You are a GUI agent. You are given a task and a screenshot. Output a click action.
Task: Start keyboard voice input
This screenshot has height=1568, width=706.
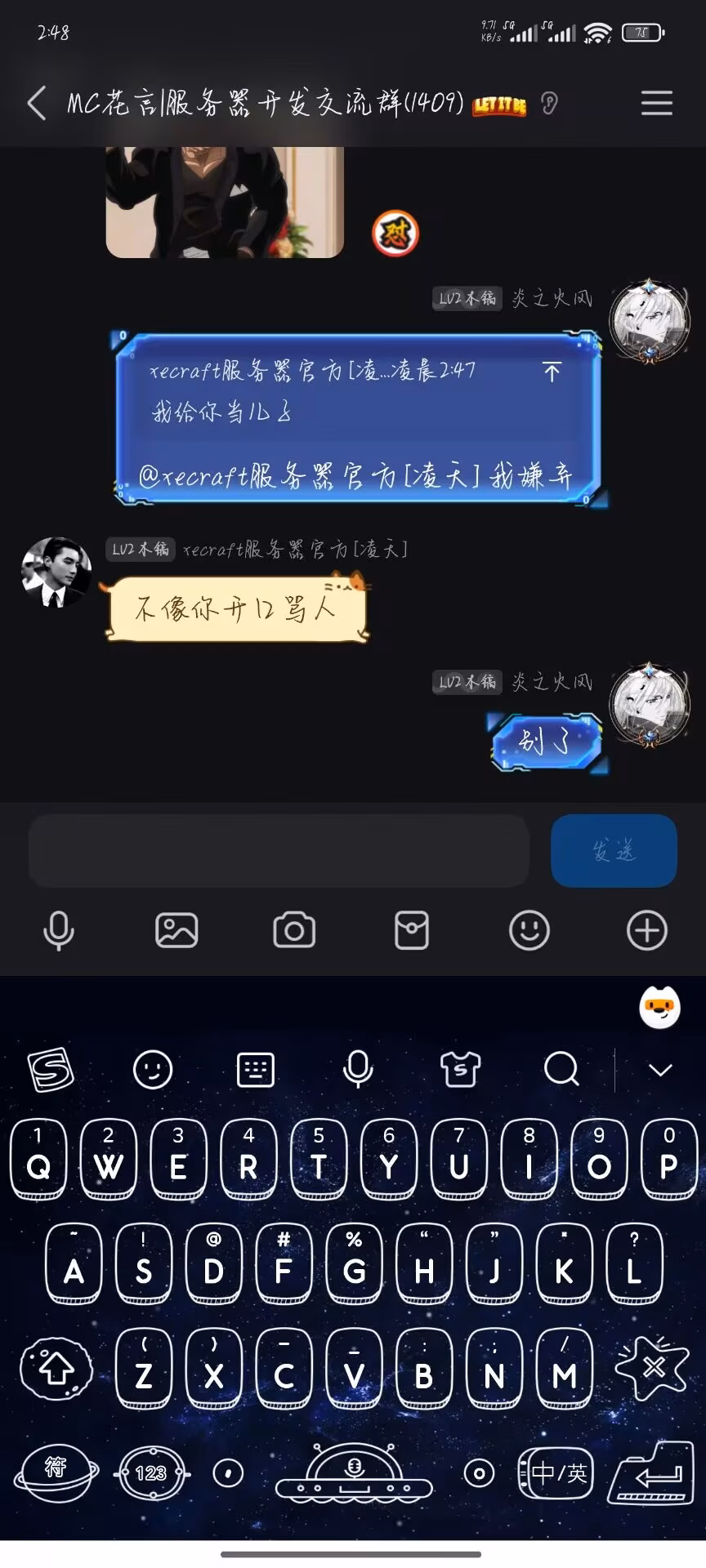click(357, 1069)
